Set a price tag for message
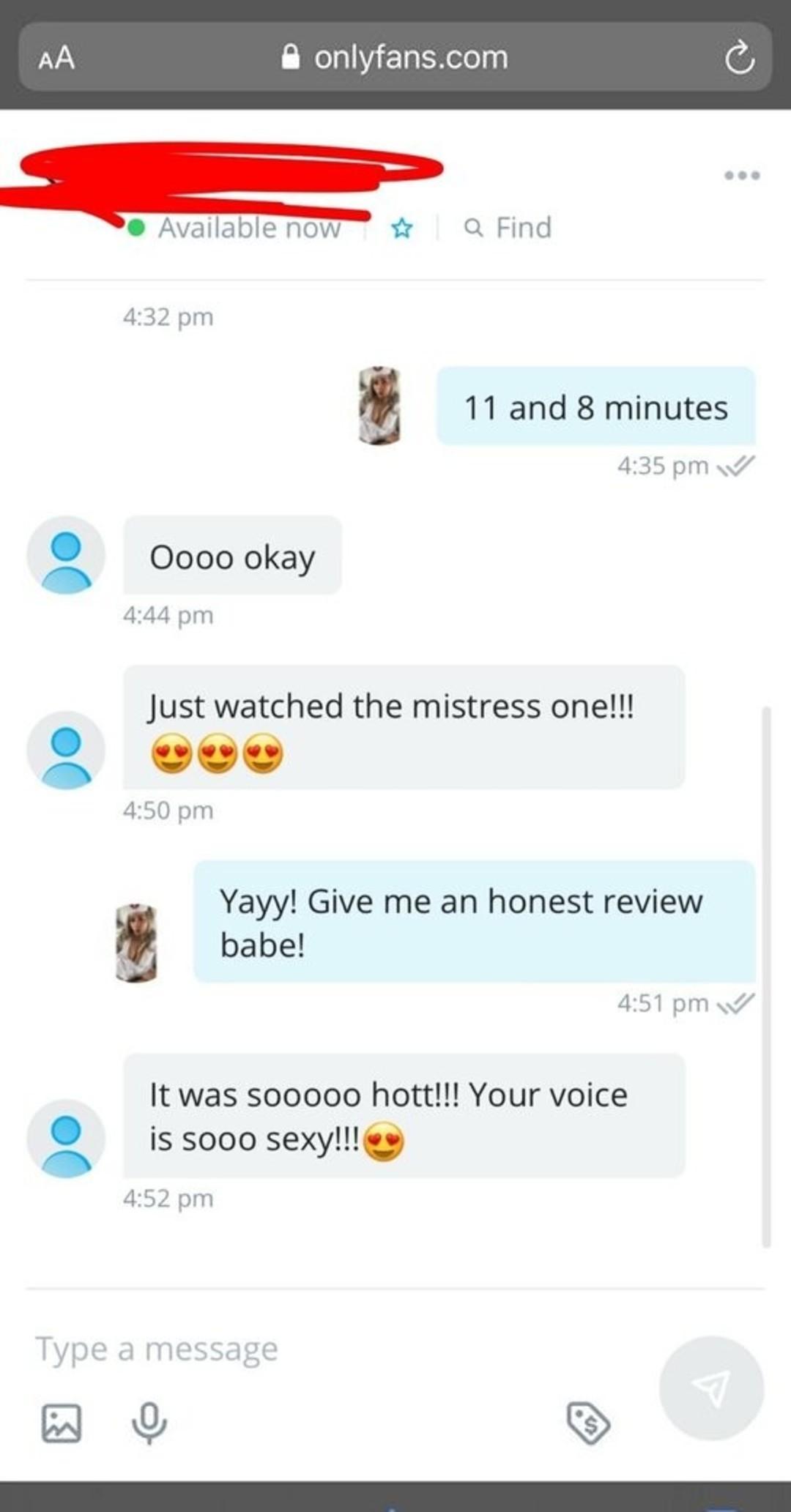Viewport: 791px width, 1512px height. 588,1423
